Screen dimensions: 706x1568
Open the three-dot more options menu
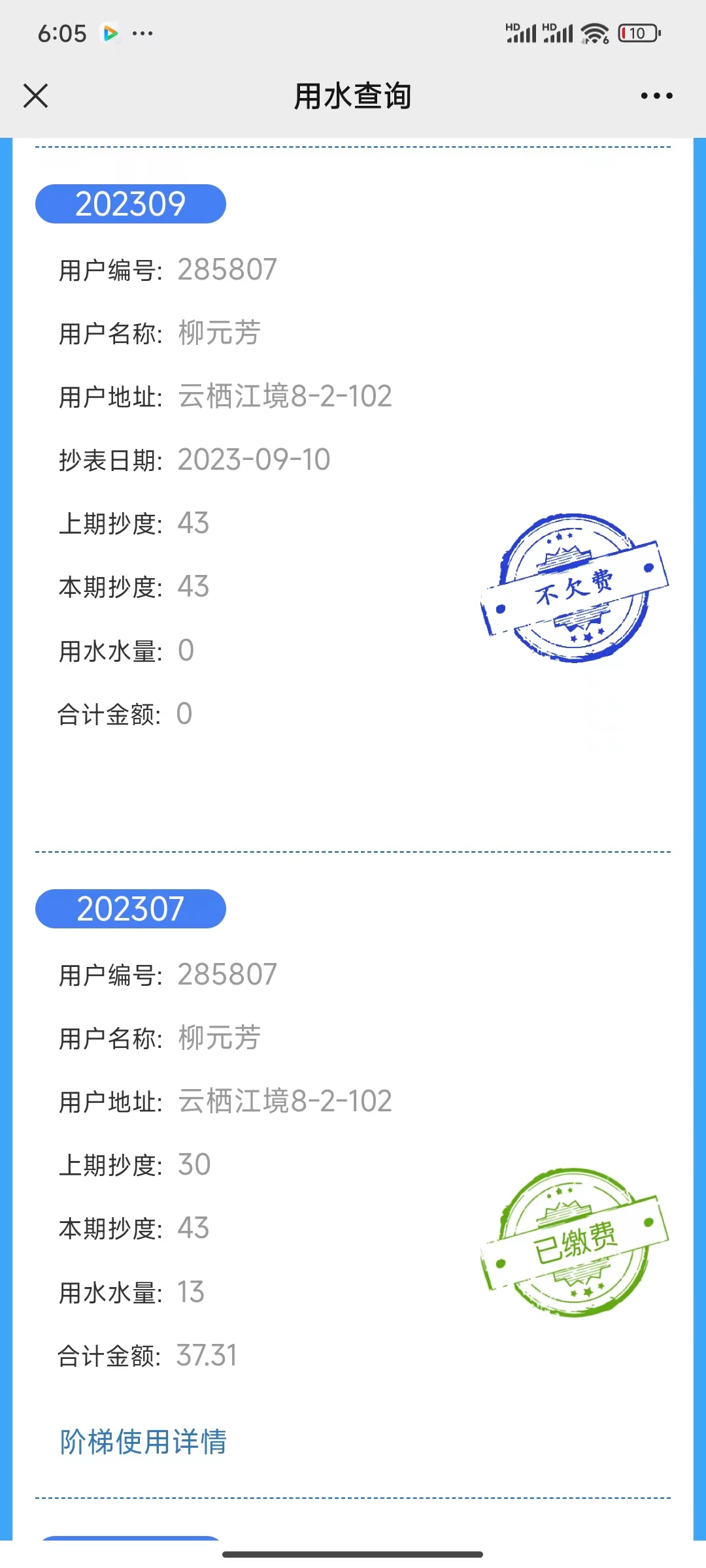pos(656,96)
